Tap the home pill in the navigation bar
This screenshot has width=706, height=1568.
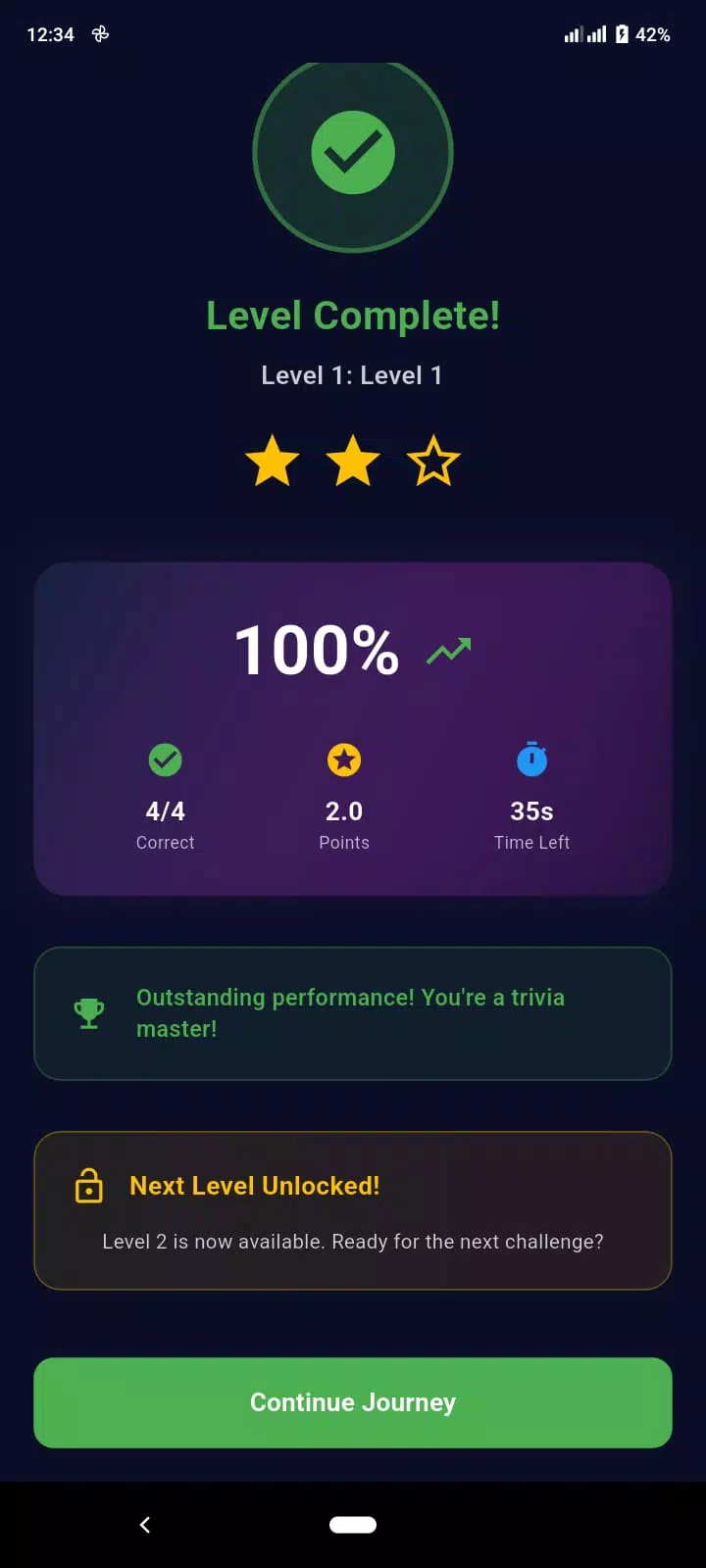[353, 1524]
